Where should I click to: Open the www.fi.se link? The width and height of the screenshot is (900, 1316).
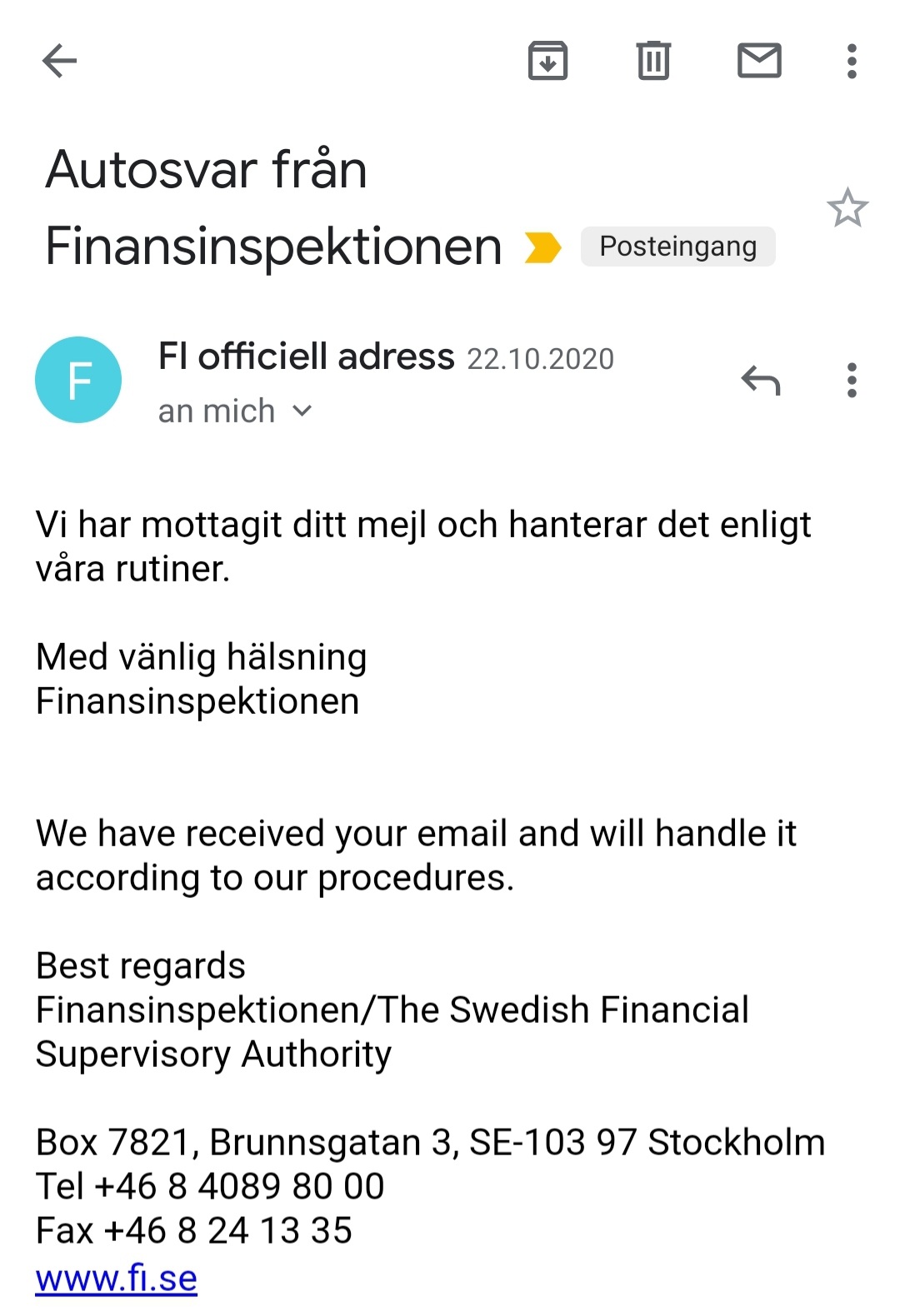116,1278
